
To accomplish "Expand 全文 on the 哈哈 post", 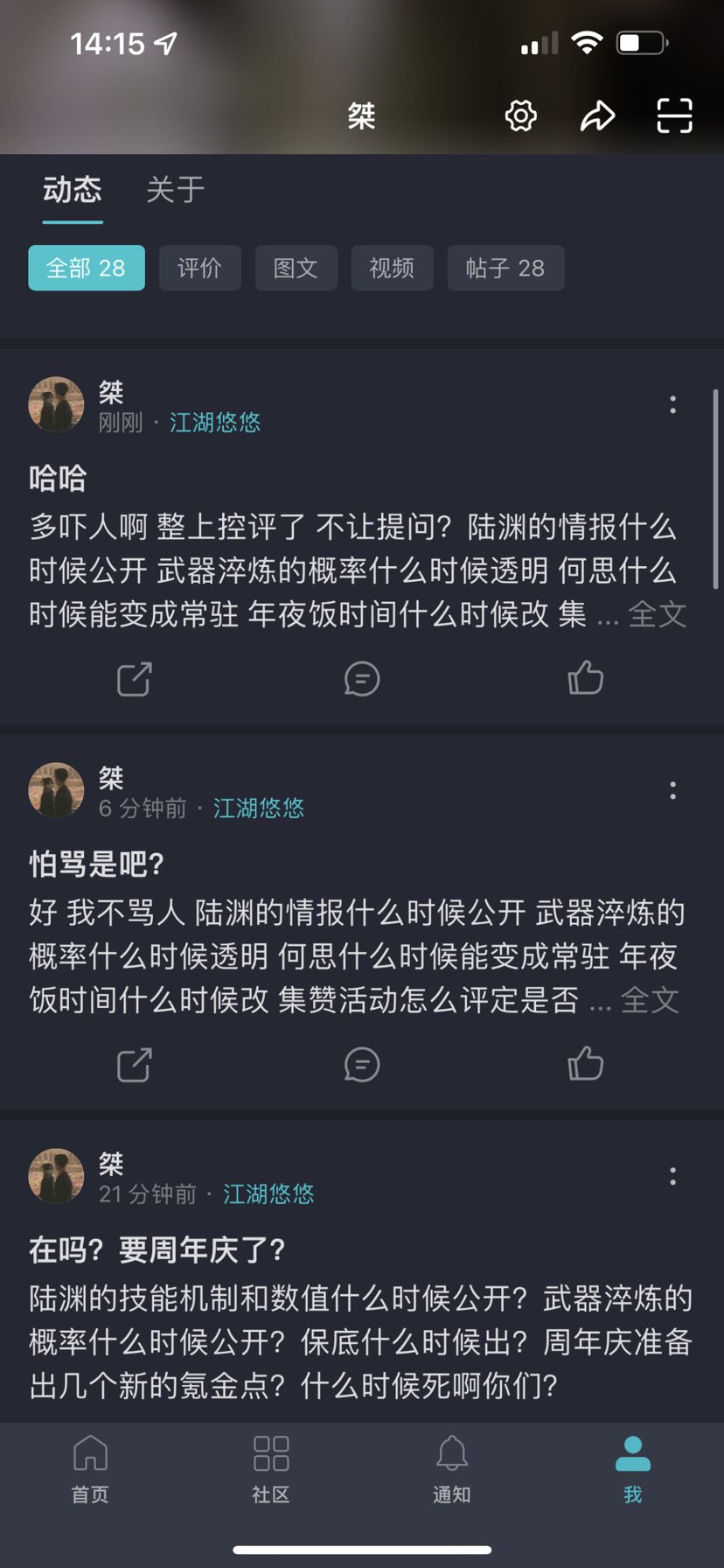I will 658,614.
